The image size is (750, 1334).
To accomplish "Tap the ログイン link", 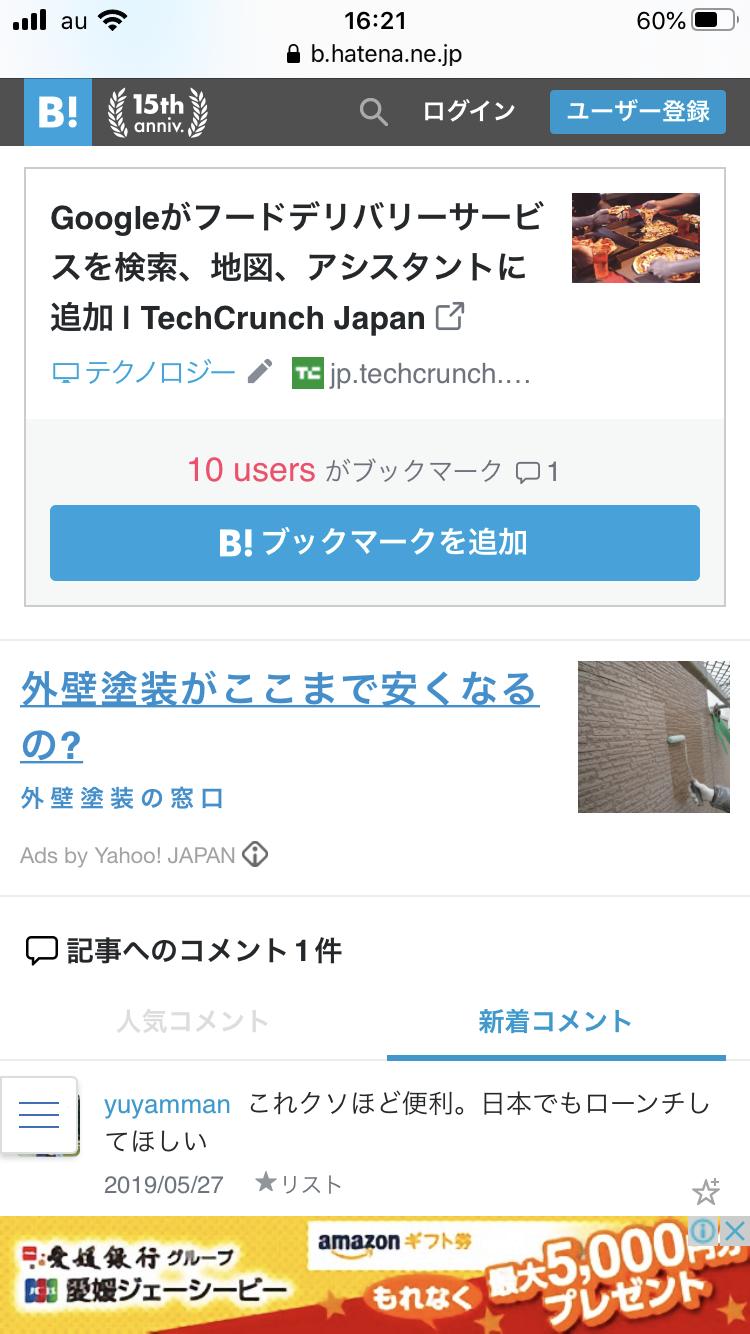I will coord(468,112).
